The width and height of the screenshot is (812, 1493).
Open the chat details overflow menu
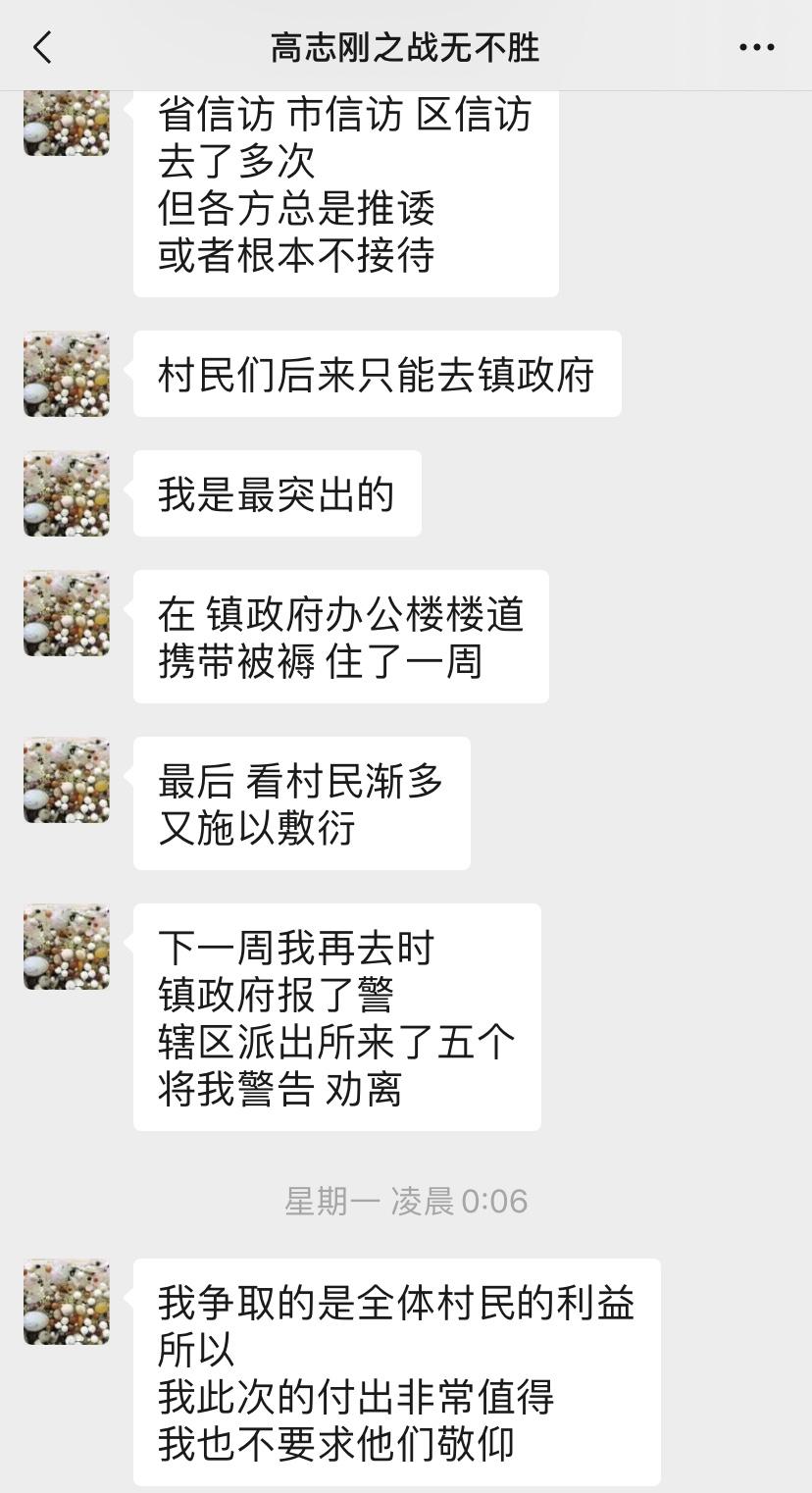click(x=756, y=47)
